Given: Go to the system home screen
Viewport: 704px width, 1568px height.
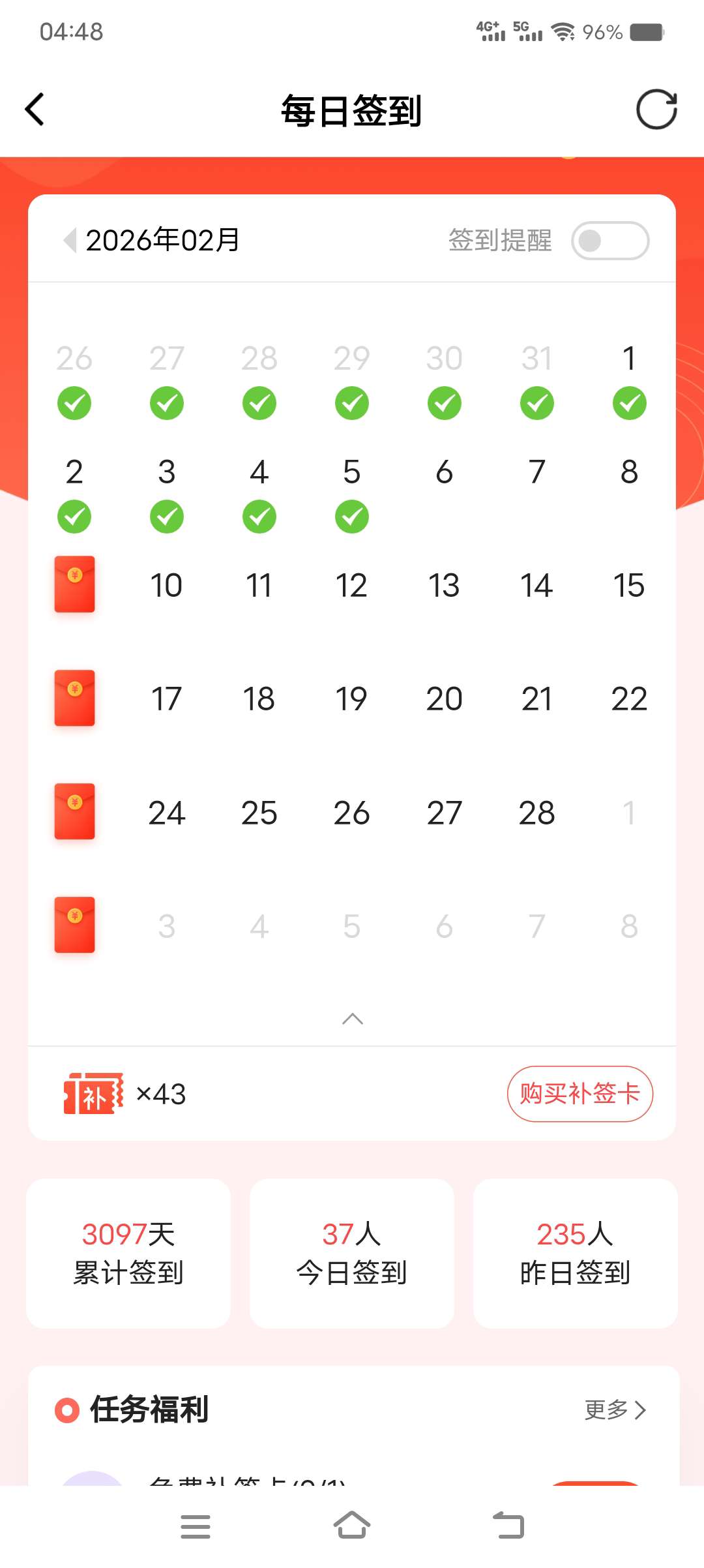Looking at the screenshot, I should (352, 1526).
